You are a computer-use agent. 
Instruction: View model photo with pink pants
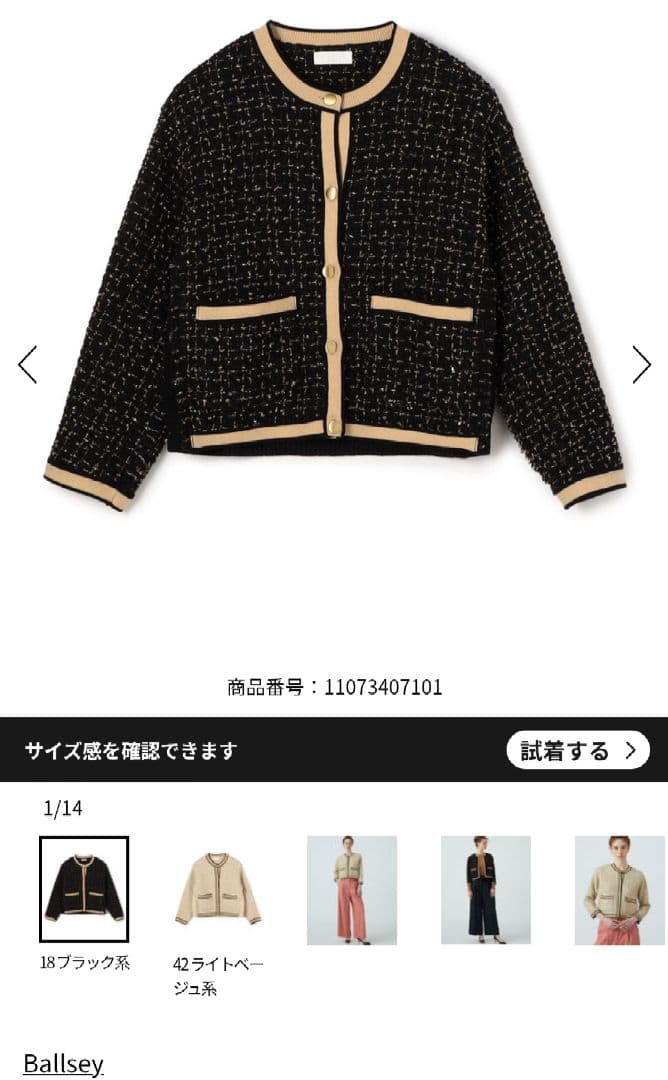[x=351, y=889]
